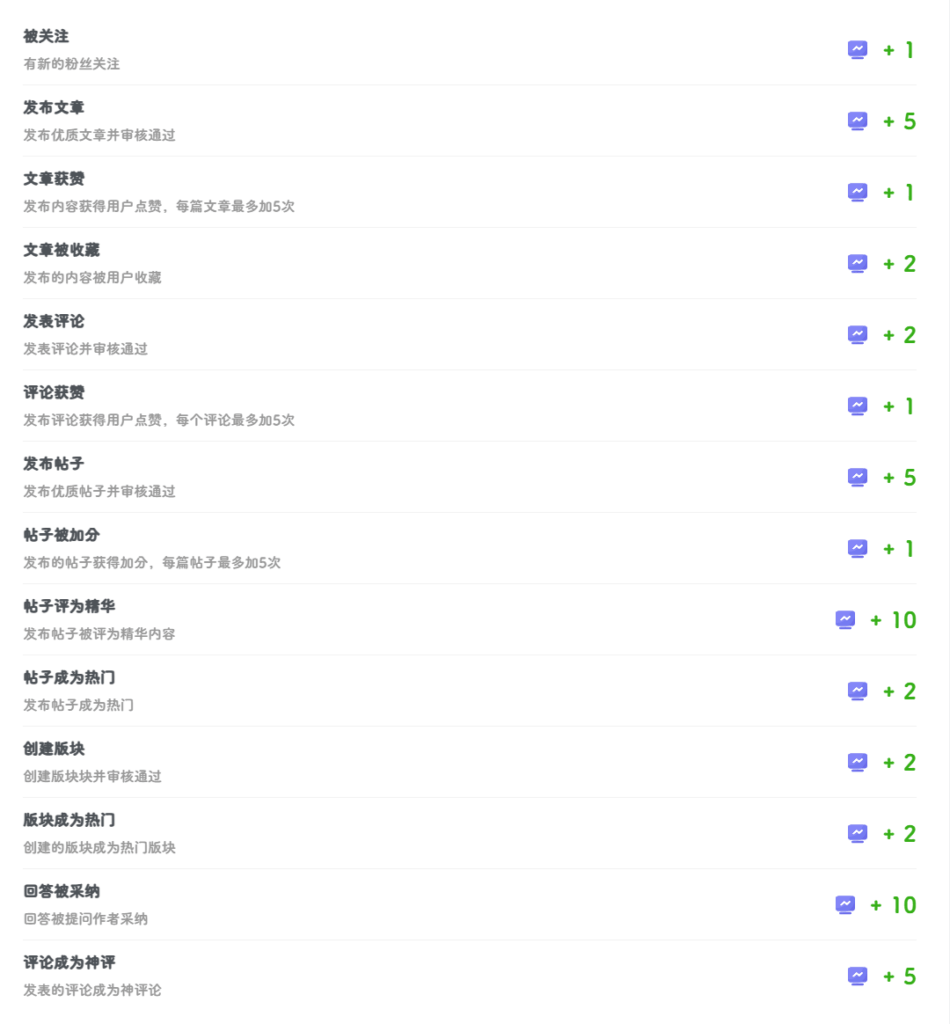Click the points icon next to 帖子被加分
Viewport: 950px width, 1024px height.
pos(857,548)
